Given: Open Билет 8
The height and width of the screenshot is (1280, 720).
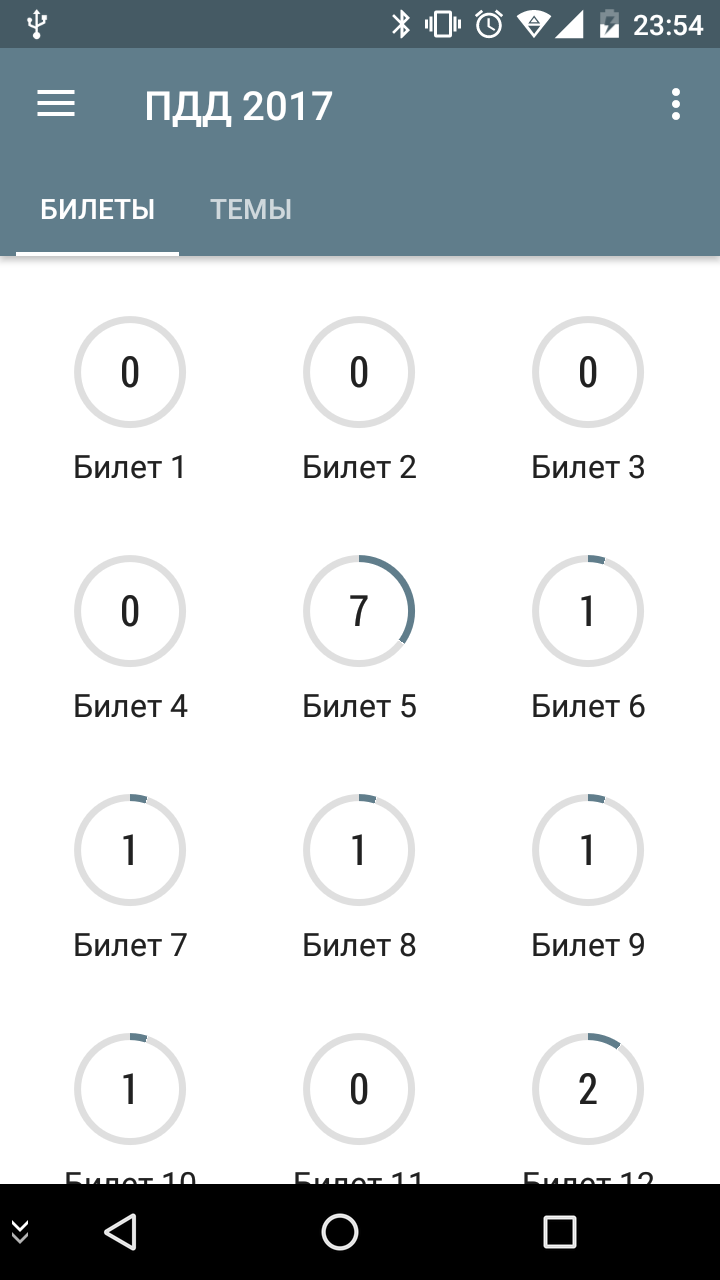Looking at the screenshot, I should [x=359, y=876].
